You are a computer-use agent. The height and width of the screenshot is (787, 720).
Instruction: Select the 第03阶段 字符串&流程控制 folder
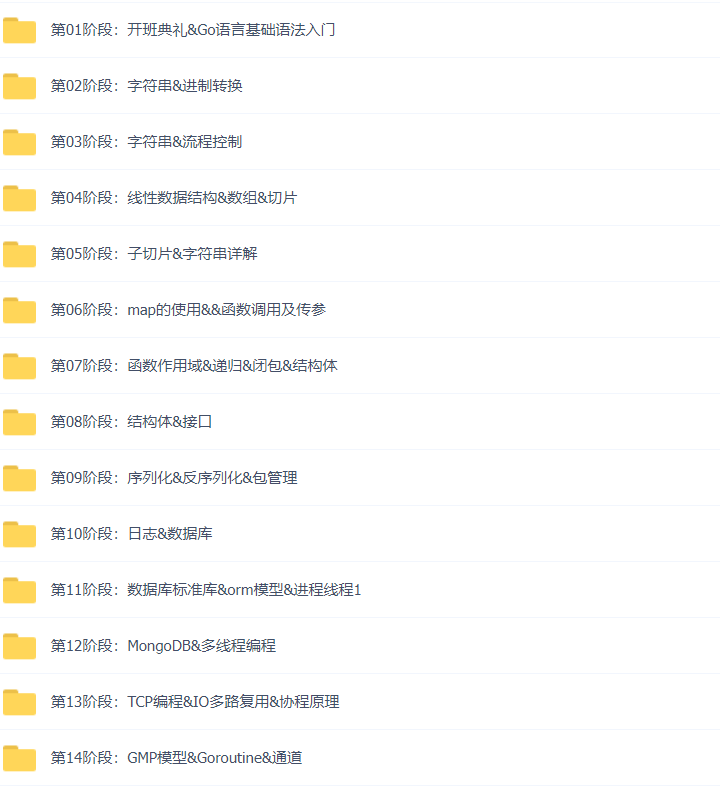(x=146, y=142)
